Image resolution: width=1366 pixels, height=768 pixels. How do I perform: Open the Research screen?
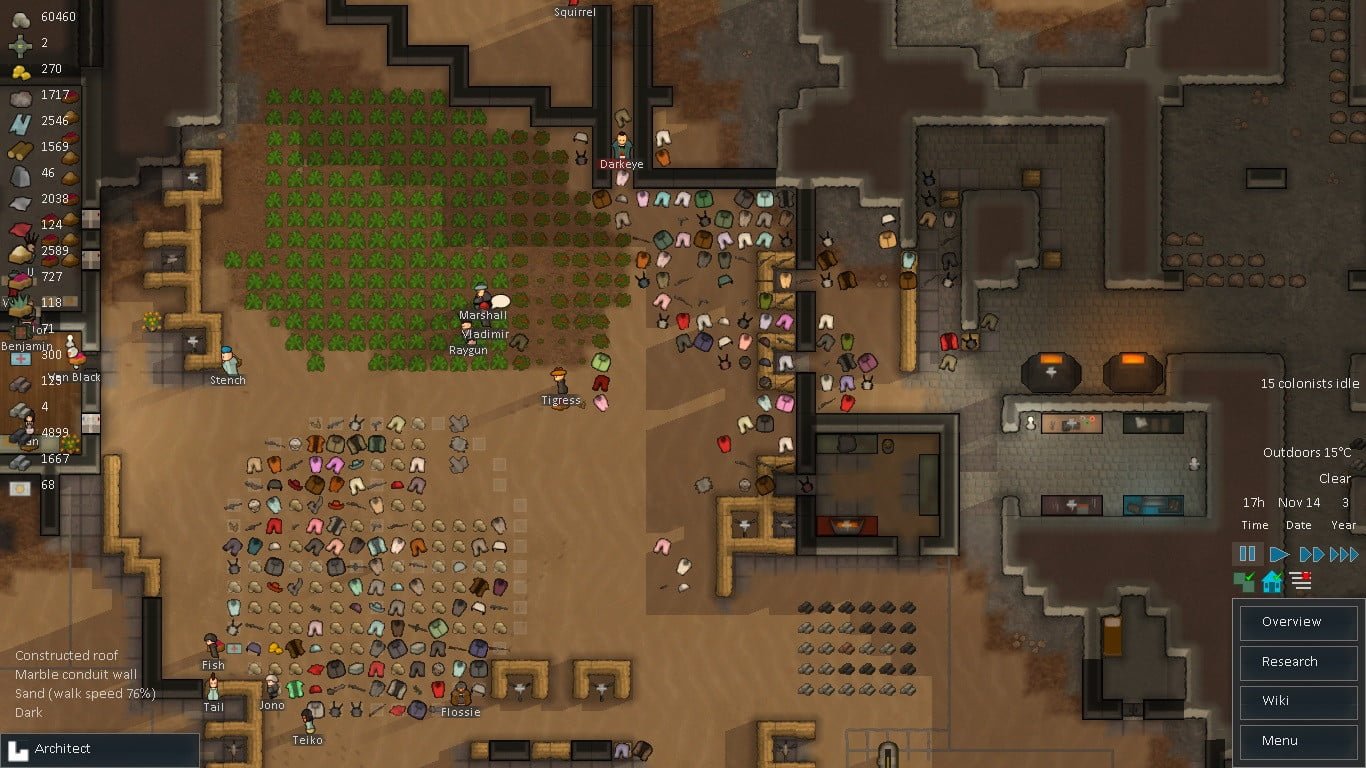[1291, 662]
